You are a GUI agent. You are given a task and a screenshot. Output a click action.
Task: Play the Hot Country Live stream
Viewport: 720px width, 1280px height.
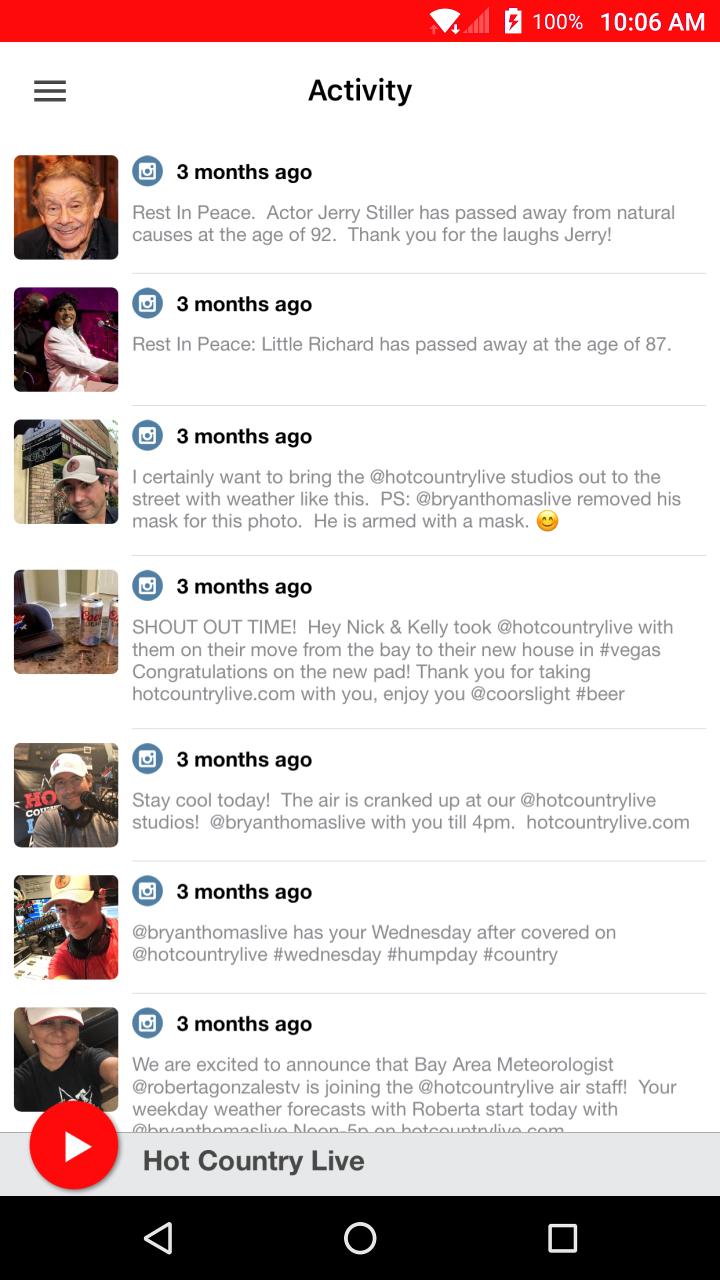[74, 1146]
